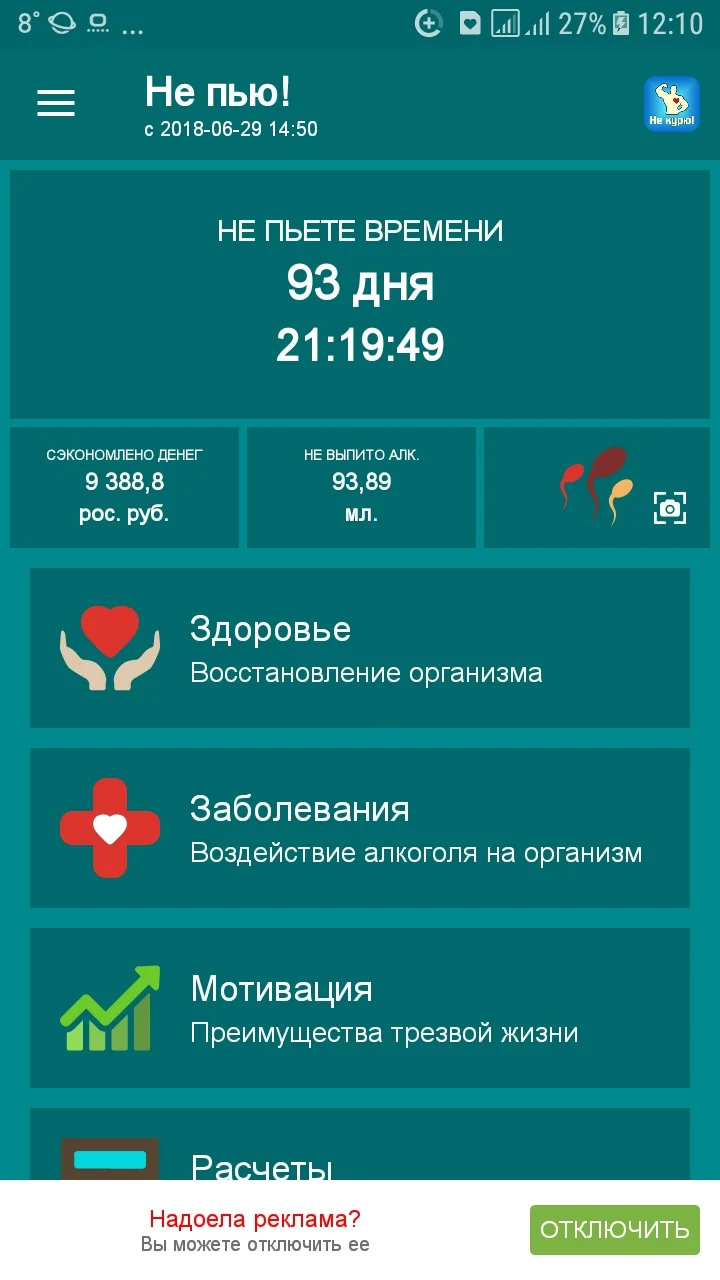This screenshot has width=720, height=1280.
Task: Open the Заболевания section about alcohol effects
Action: [x=360, y=828]
